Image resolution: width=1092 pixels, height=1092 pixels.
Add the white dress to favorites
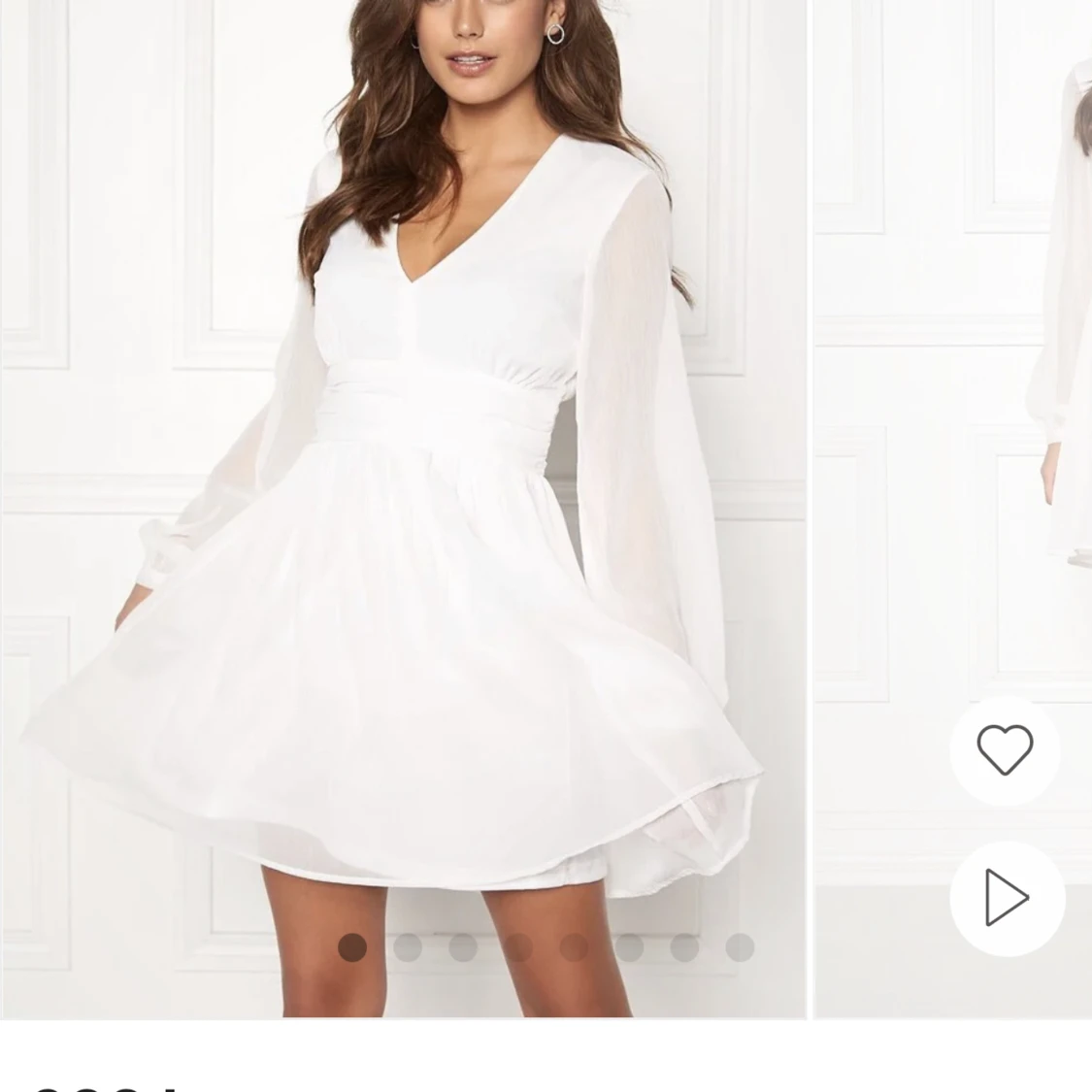pos(1005,749)
